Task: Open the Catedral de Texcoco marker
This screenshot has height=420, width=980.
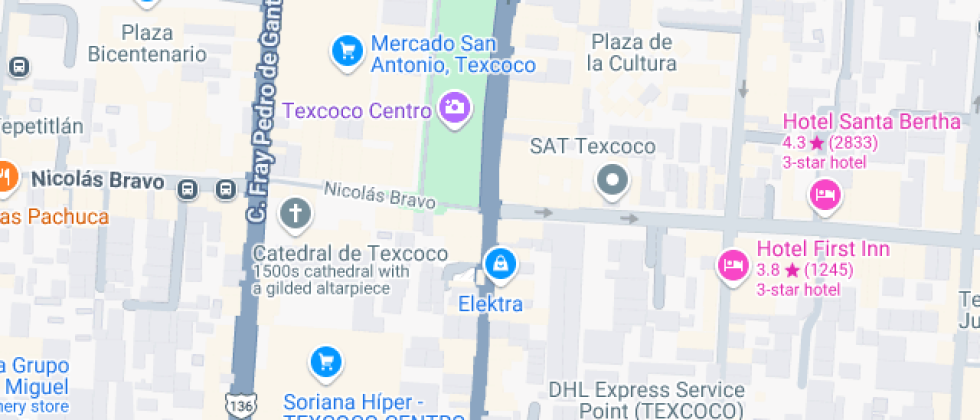Action: (295, 212)
